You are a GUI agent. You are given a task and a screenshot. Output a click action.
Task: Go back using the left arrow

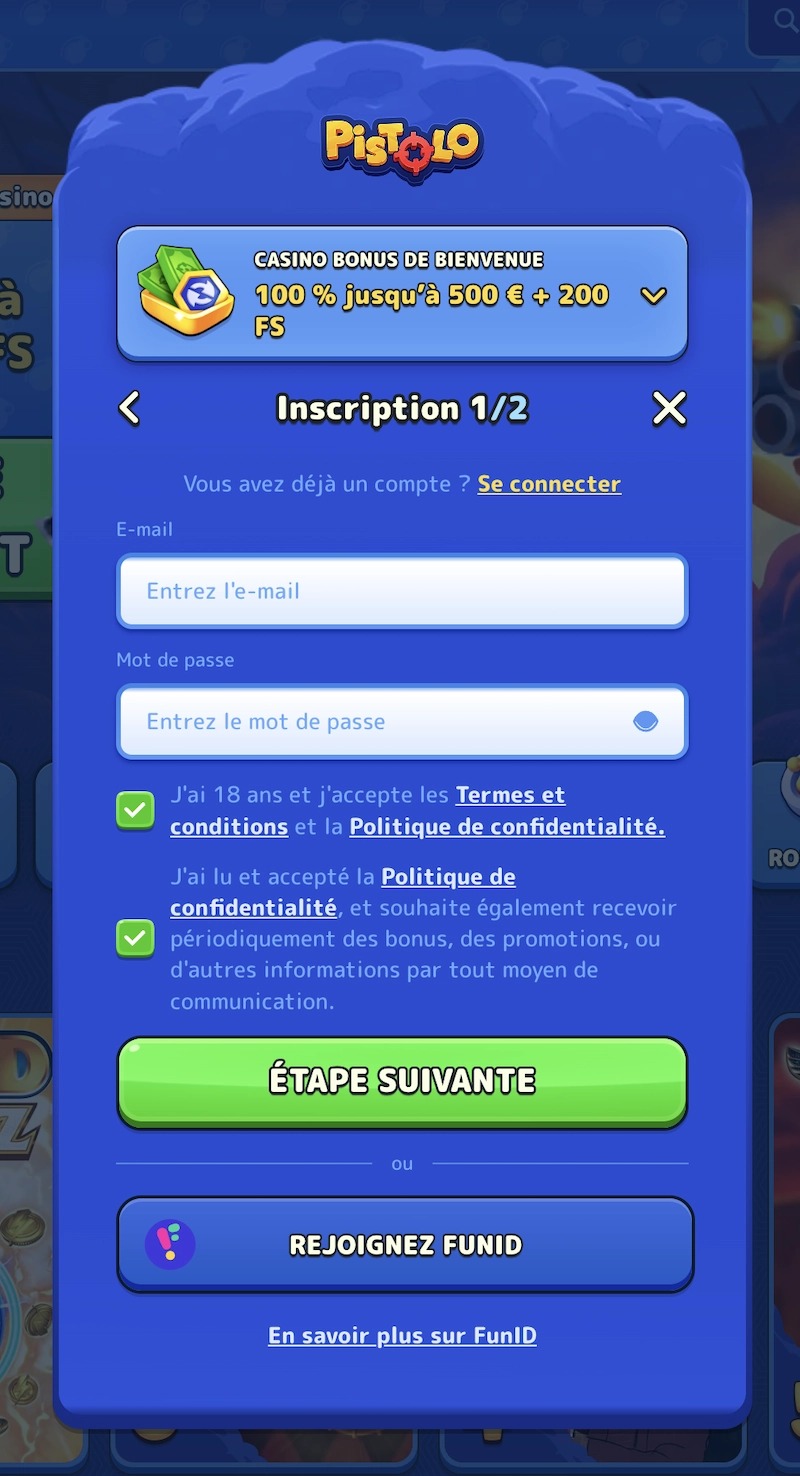[x=130, y=408]
